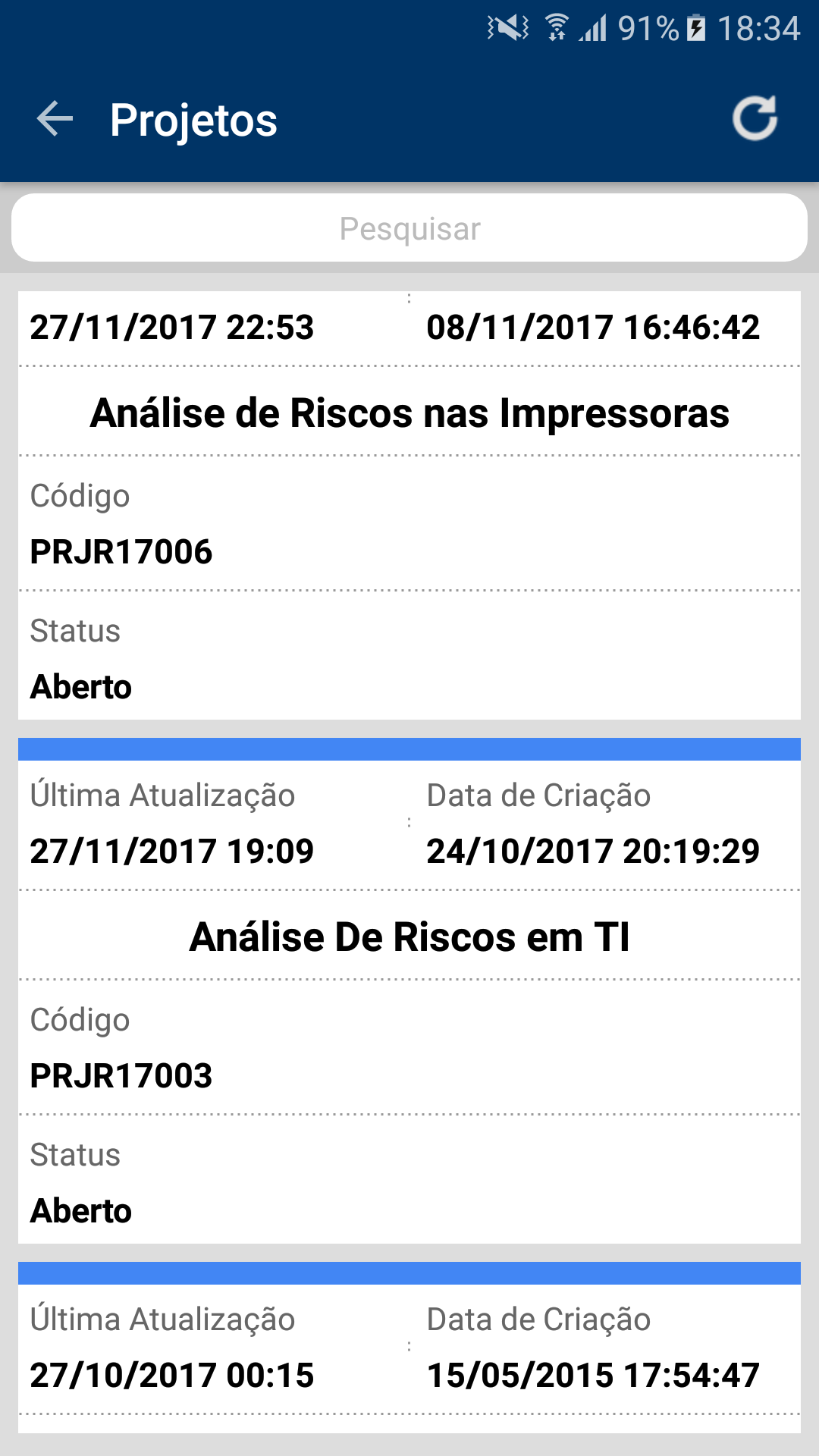
Task: Go back using the arrow in app bar
Action: coord(55,119)
